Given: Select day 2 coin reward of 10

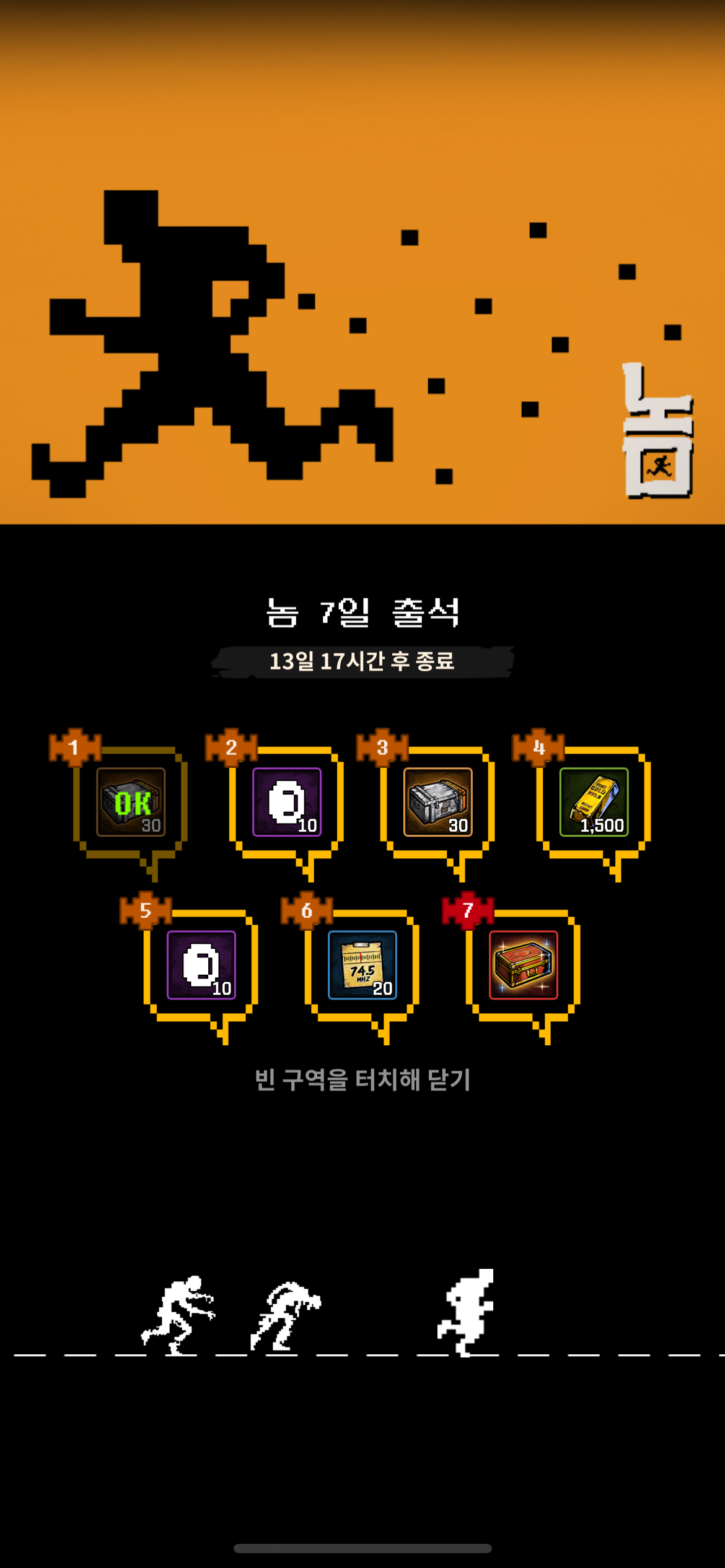Looking at the screenshot, I should click(x=286, y=802).
